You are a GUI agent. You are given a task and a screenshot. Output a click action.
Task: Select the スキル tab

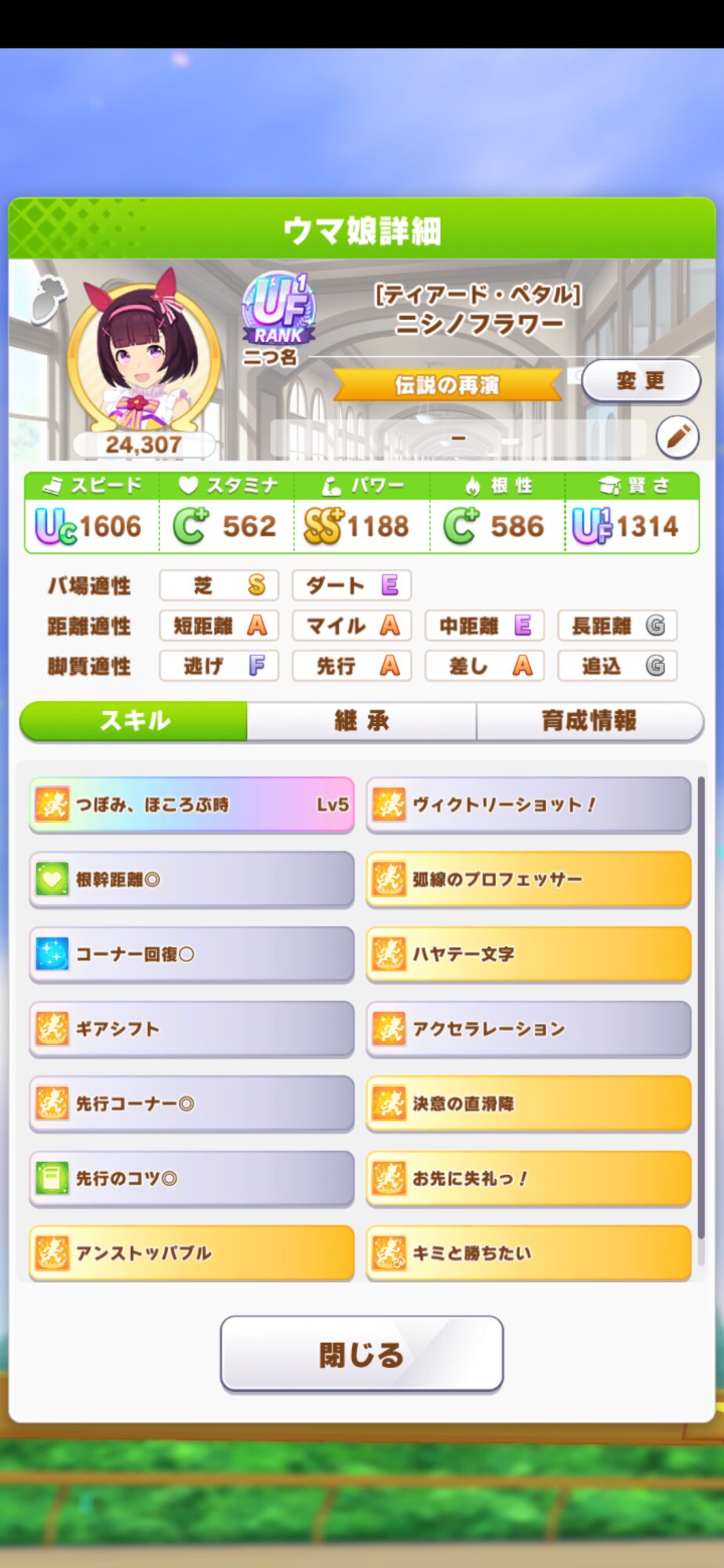pyautogui.click(x=134, y=720)
